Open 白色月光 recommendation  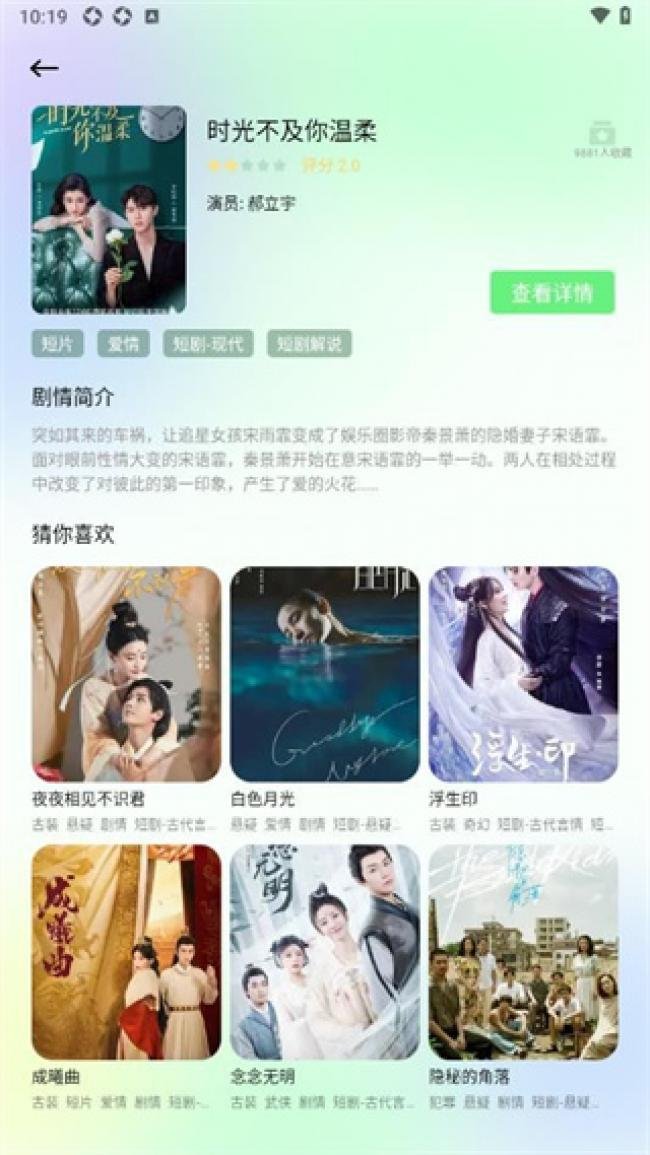pyautogui.click(x=325, y=674)
